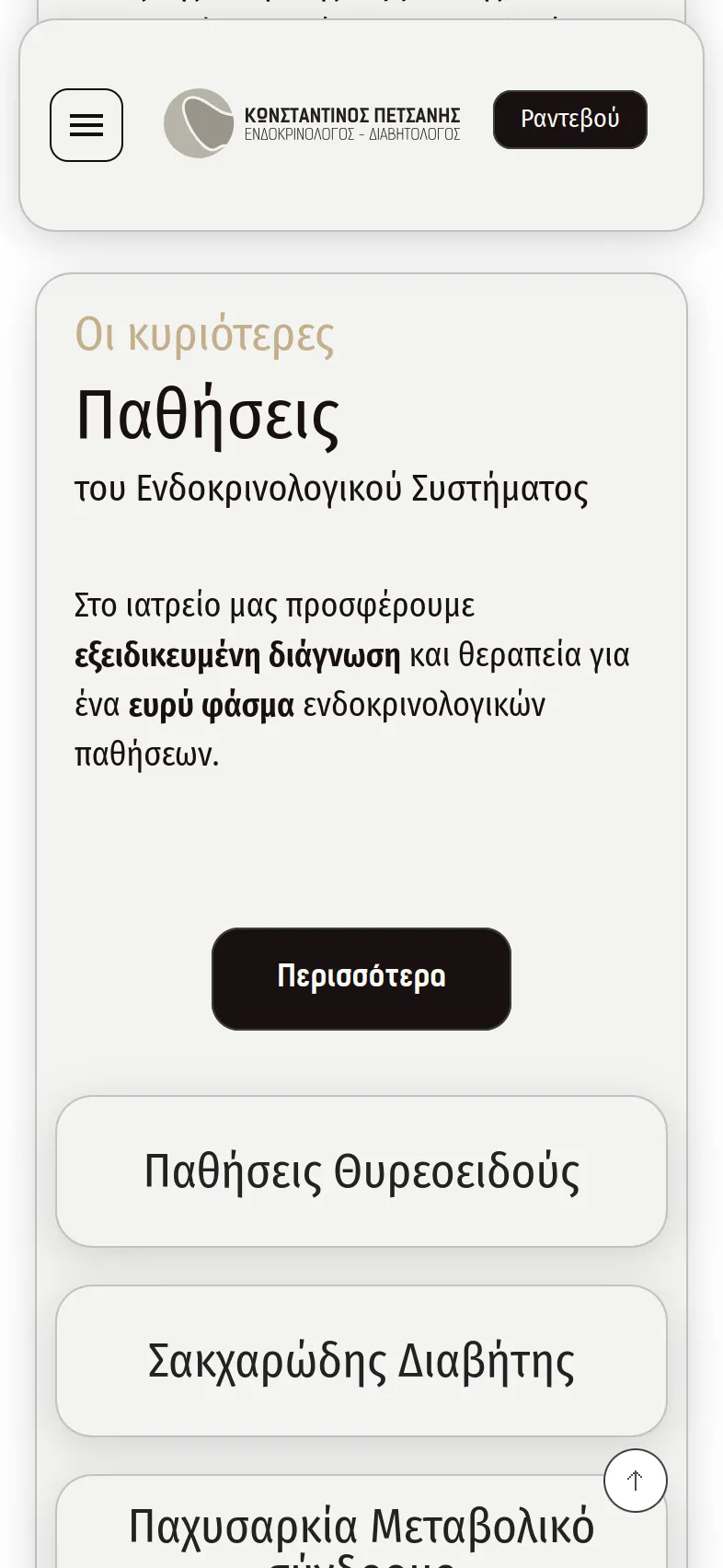Open the Κωνσταντίνος Πετσάνης home logo
Image resolution: width=723 pixels, height=1568 pixels.
[x=312, y=124]
